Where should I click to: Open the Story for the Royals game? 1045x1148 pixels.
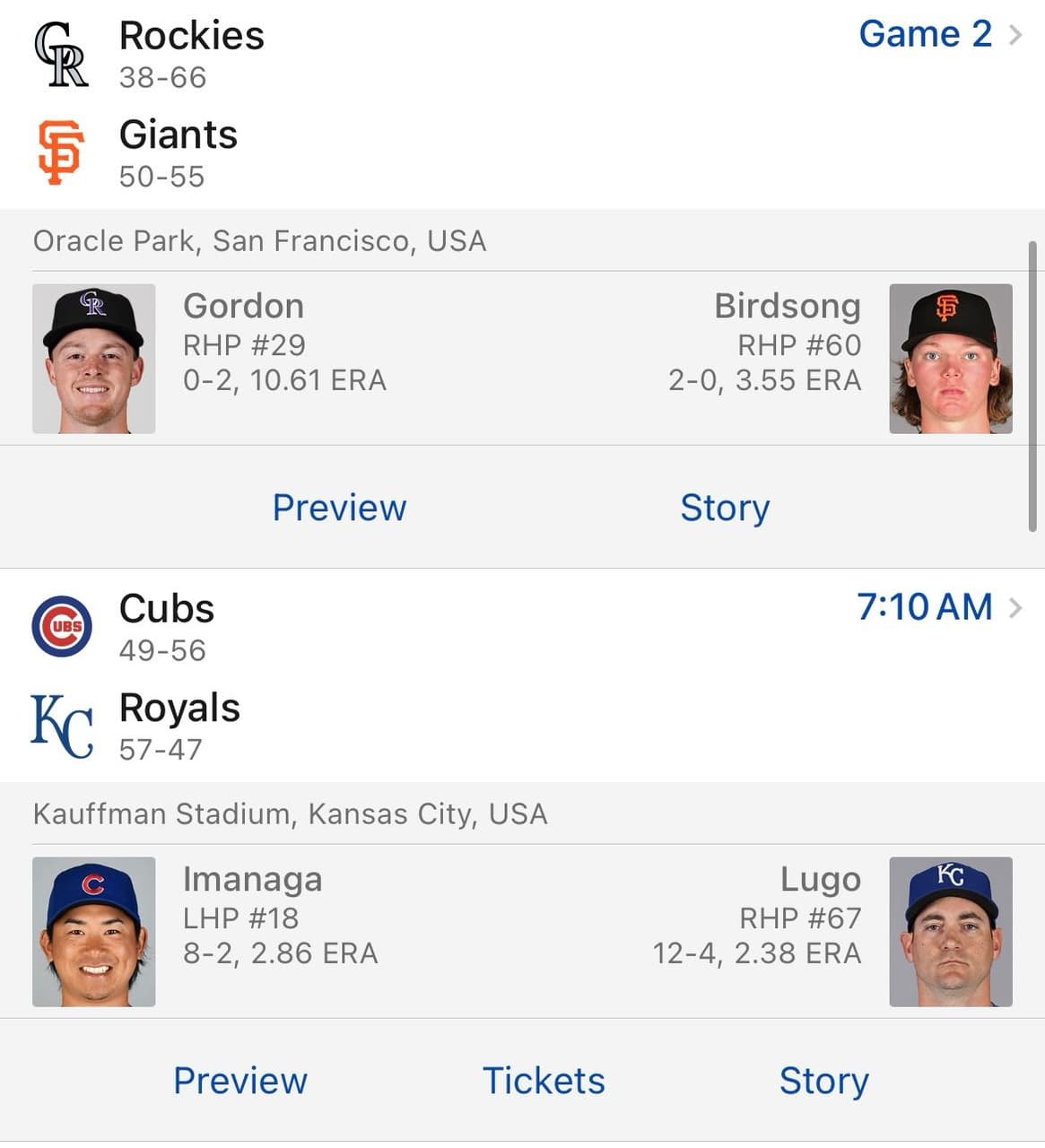[x=824, y=1082]
